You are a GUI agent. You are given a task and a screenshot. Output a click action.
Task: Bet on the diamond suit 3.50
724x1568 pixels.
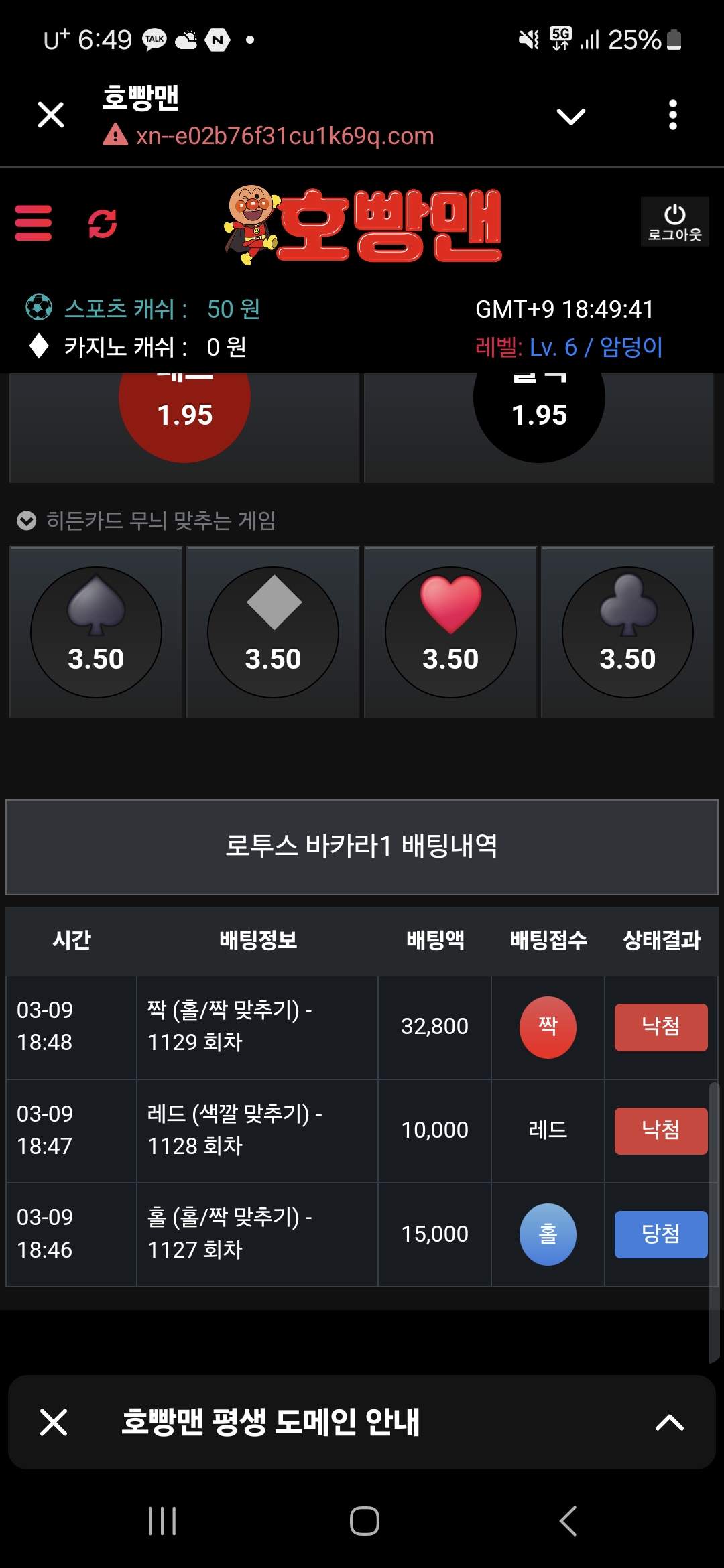[273, 633]
